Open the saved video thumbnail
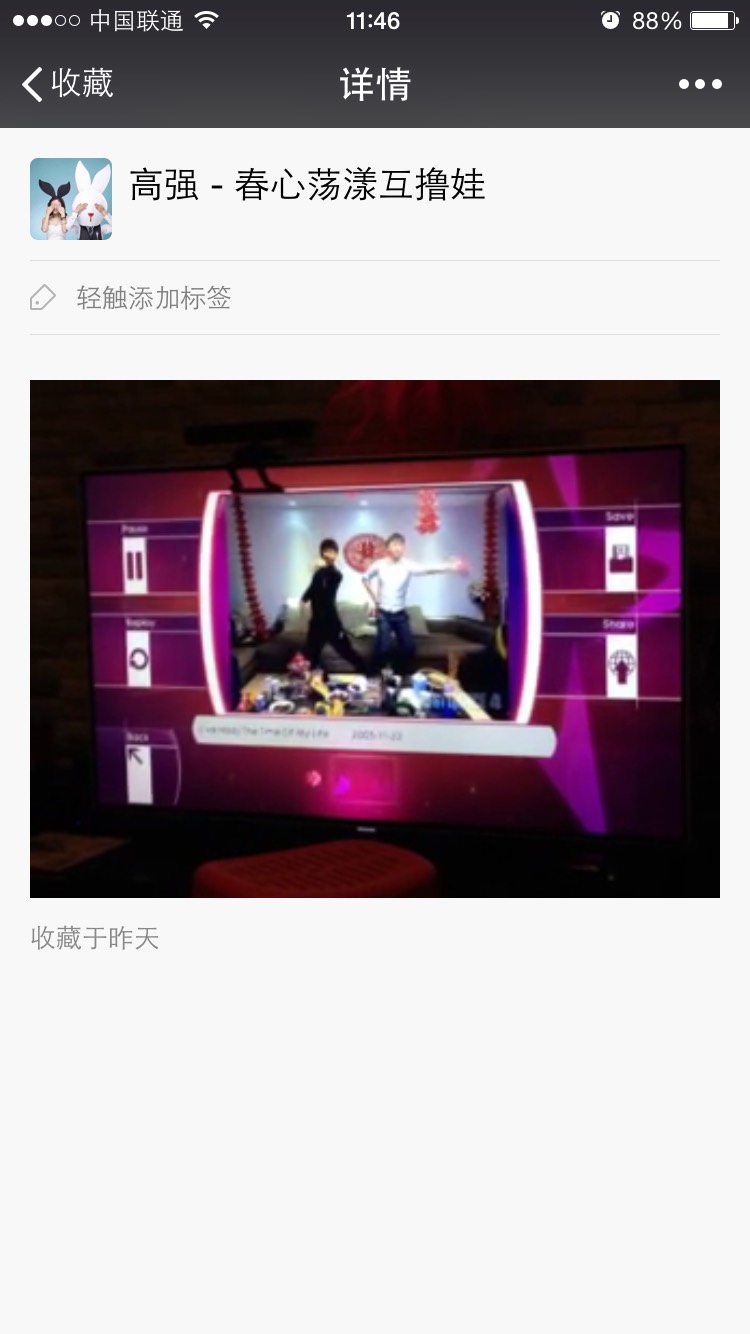The width and height of the screenshot is (750, 1334). [375, 638]
